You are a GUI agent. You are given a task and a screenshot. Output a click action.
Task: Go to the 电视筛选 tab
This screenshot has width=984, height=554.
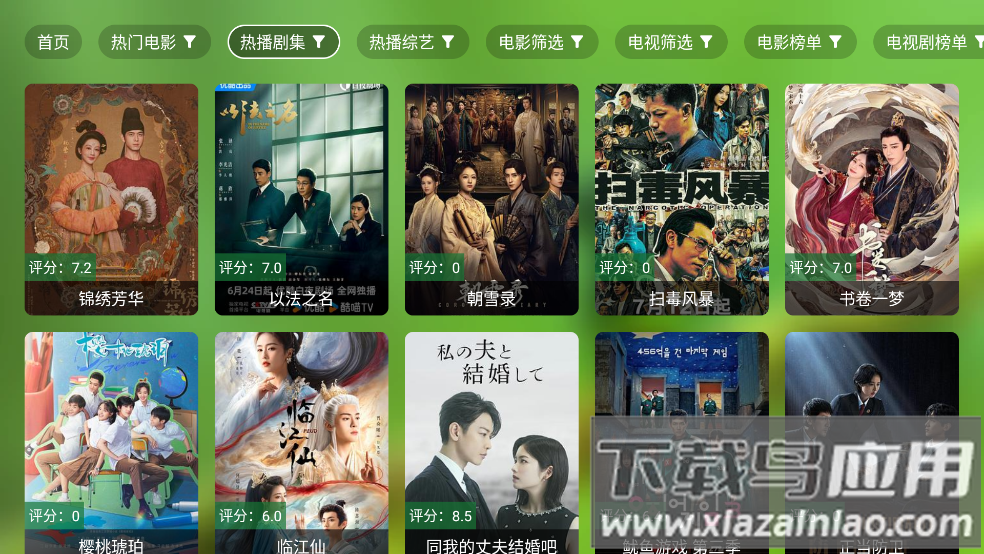click(x=671, y=42)
